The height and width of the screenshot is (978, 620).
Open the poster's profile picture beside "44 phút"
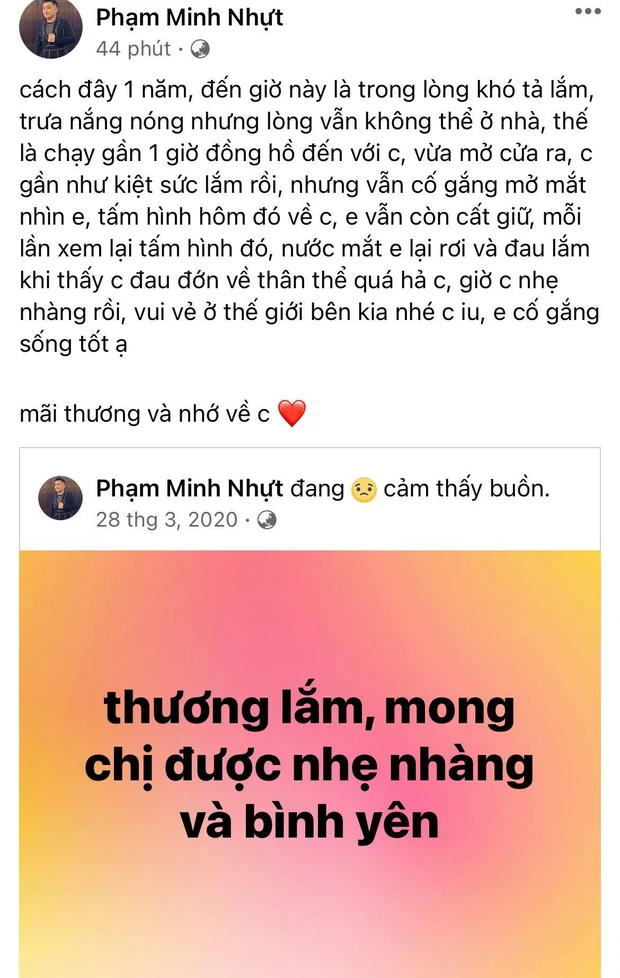pos(51,30)
